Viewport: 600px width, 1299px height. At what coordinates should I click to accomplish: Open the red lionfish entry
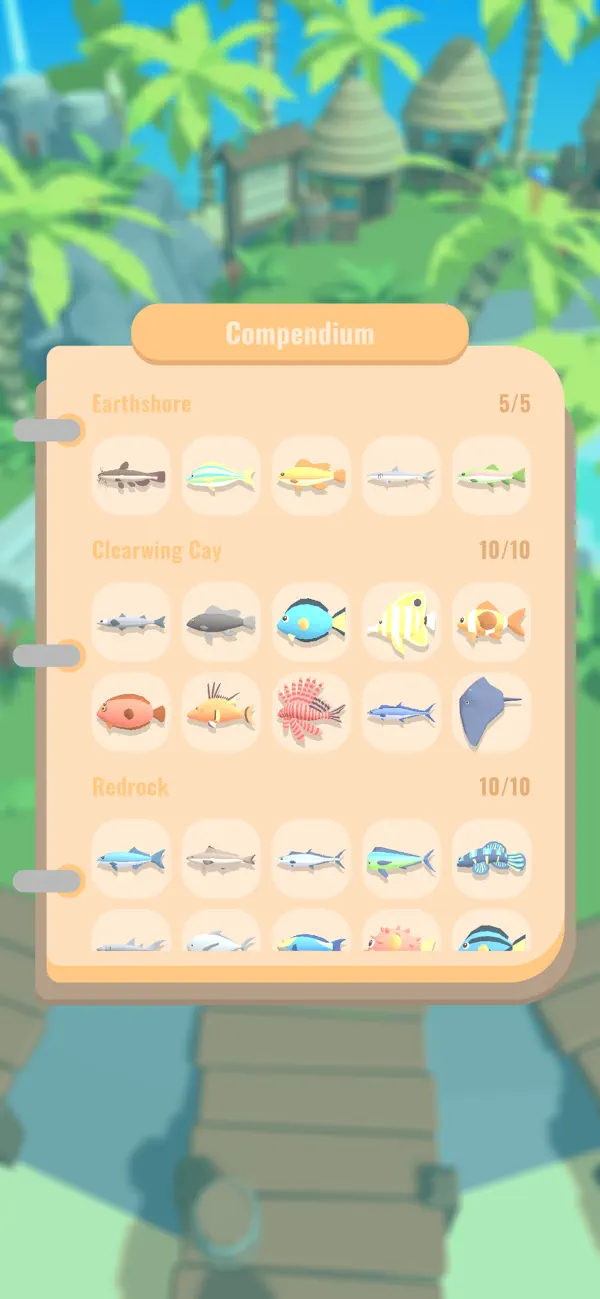[311, 712]
